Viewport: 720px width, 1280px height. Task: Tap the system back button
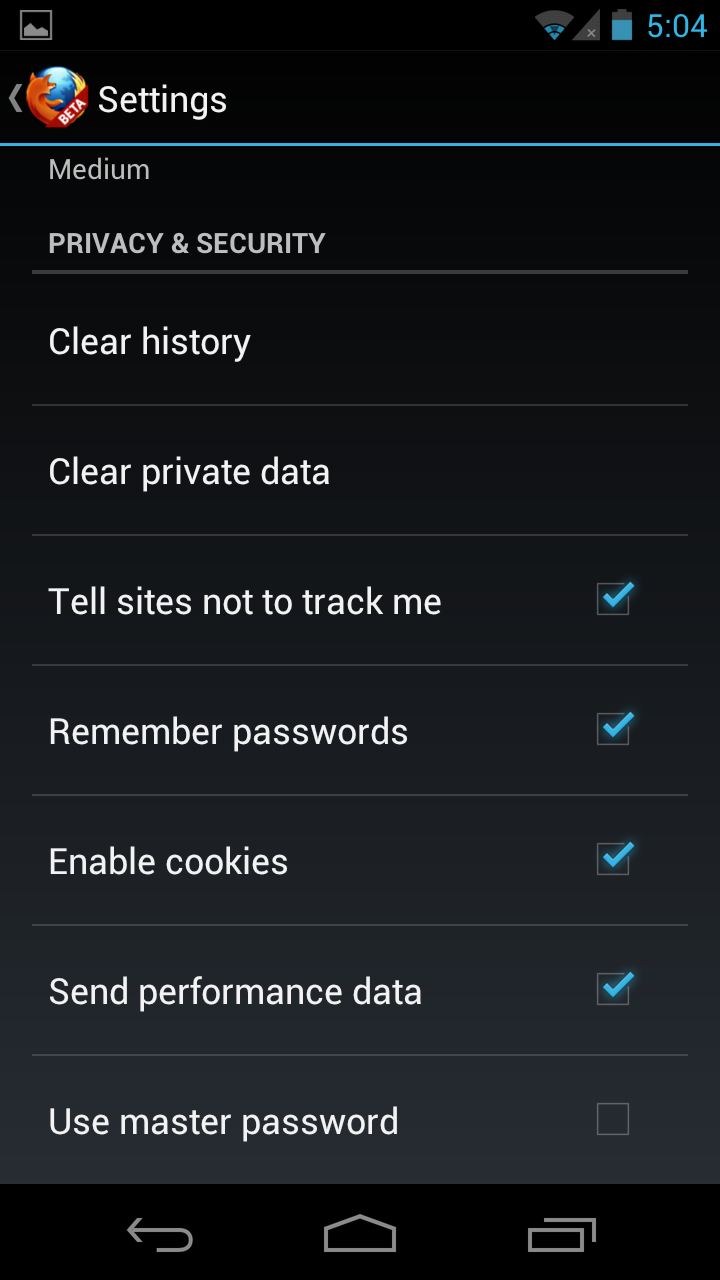point(160,1236)
